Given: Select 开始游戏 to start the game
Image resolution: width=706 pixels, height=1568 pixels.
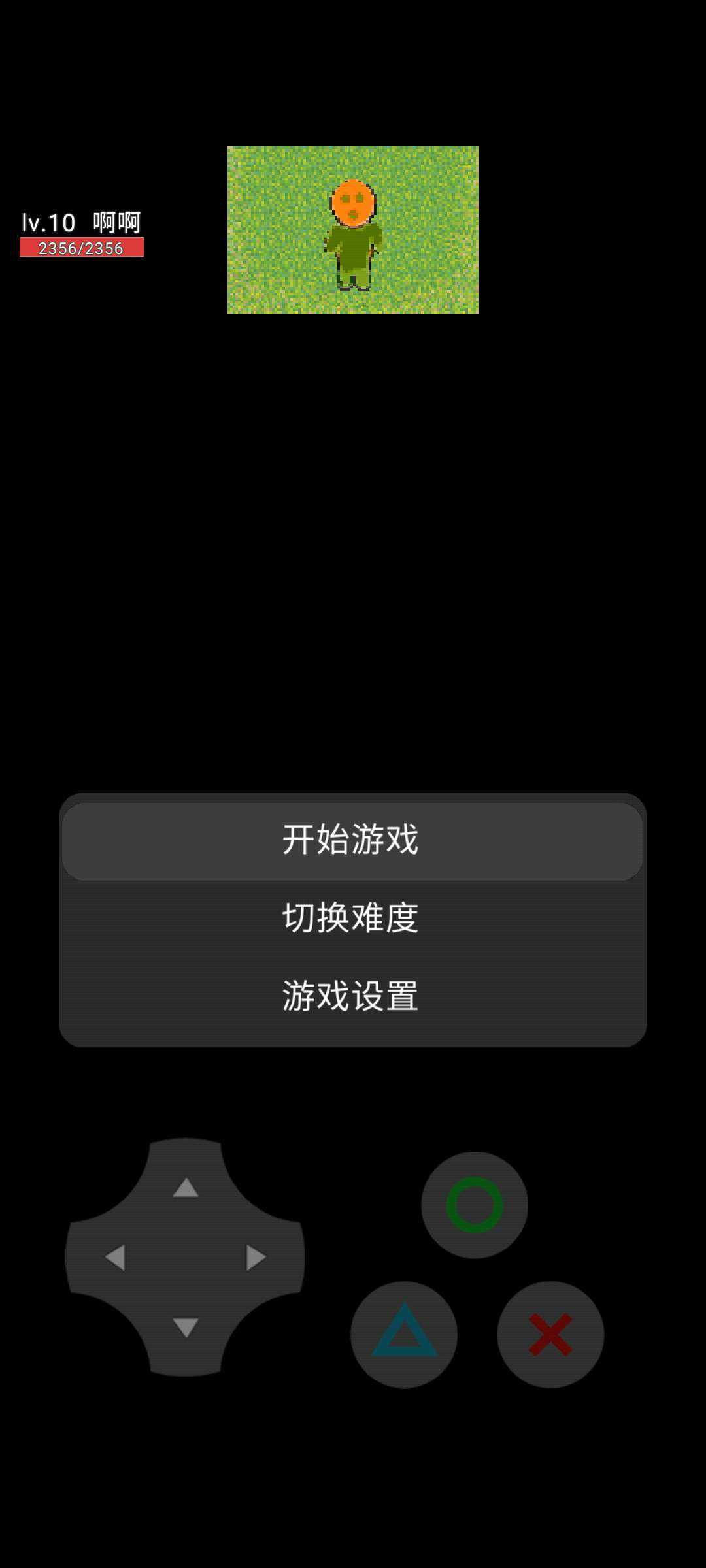Looking at the screenshot, I should point(352,840).
